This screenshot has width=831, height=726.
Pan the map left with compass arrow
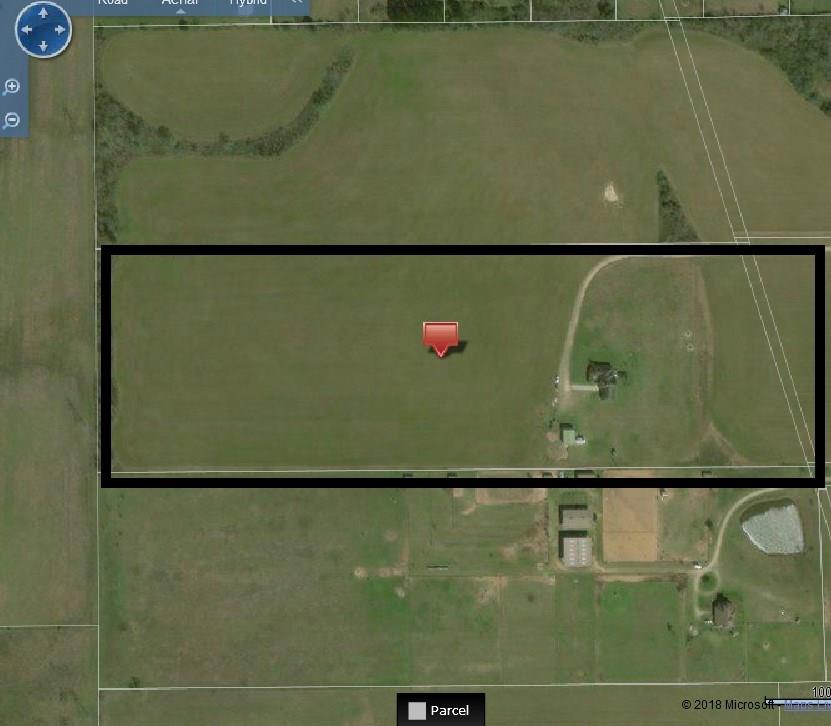click(x=26, y=30)
